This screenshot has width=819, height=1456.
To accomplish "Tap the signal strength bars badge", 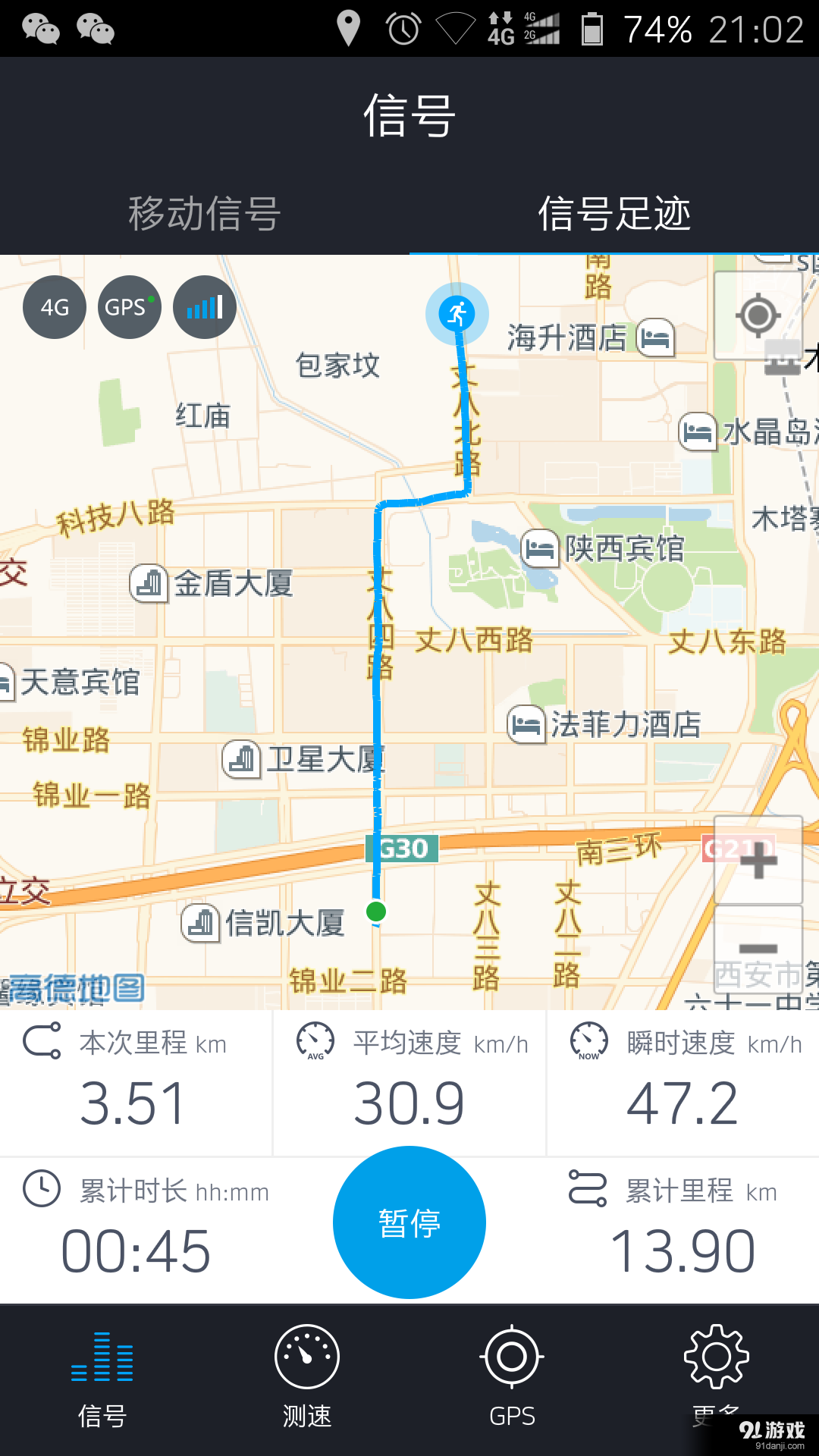I will (x=204, y=307).
